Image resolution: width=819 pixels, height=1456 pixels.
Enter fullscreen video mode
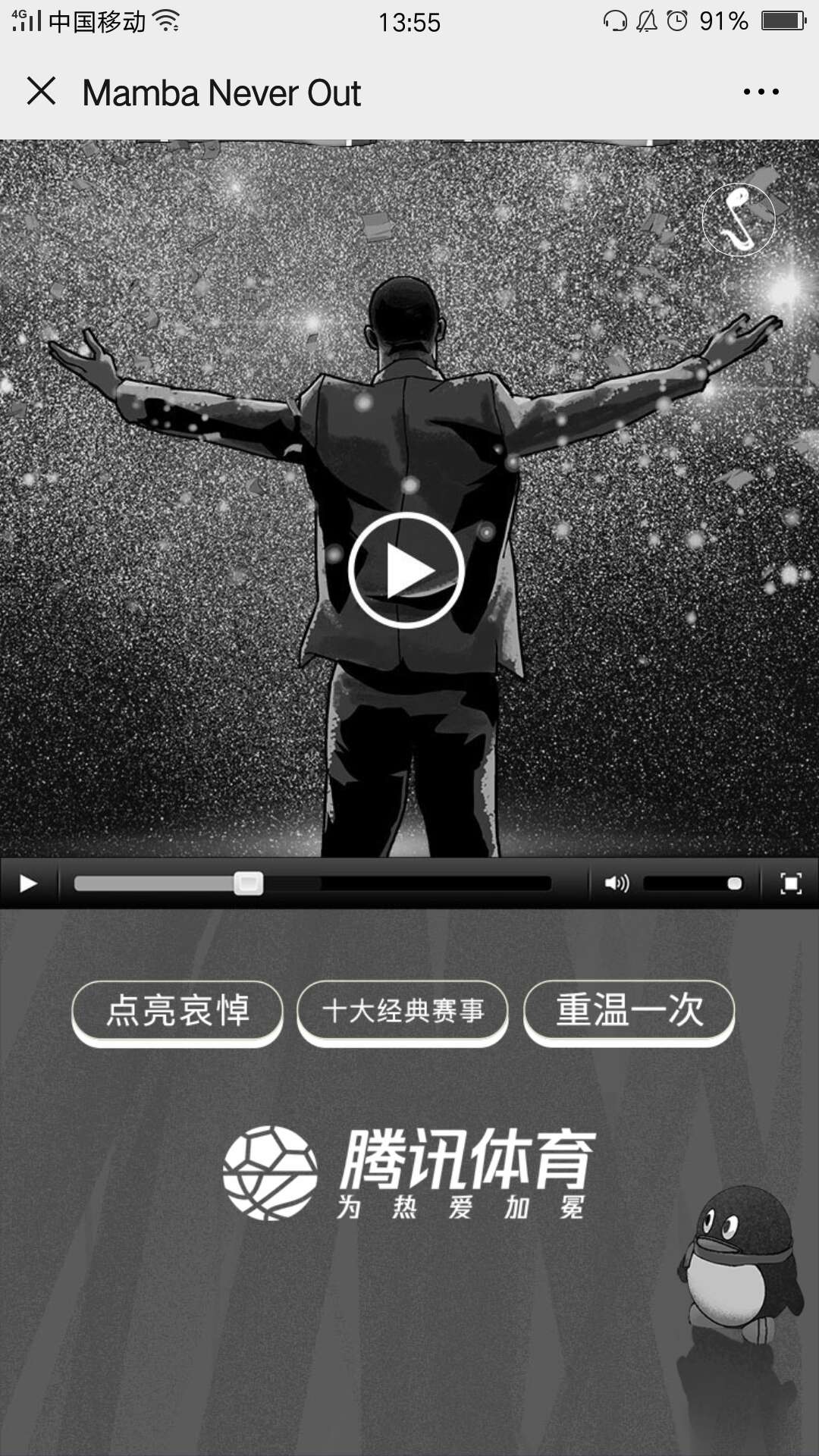[790, 883]
